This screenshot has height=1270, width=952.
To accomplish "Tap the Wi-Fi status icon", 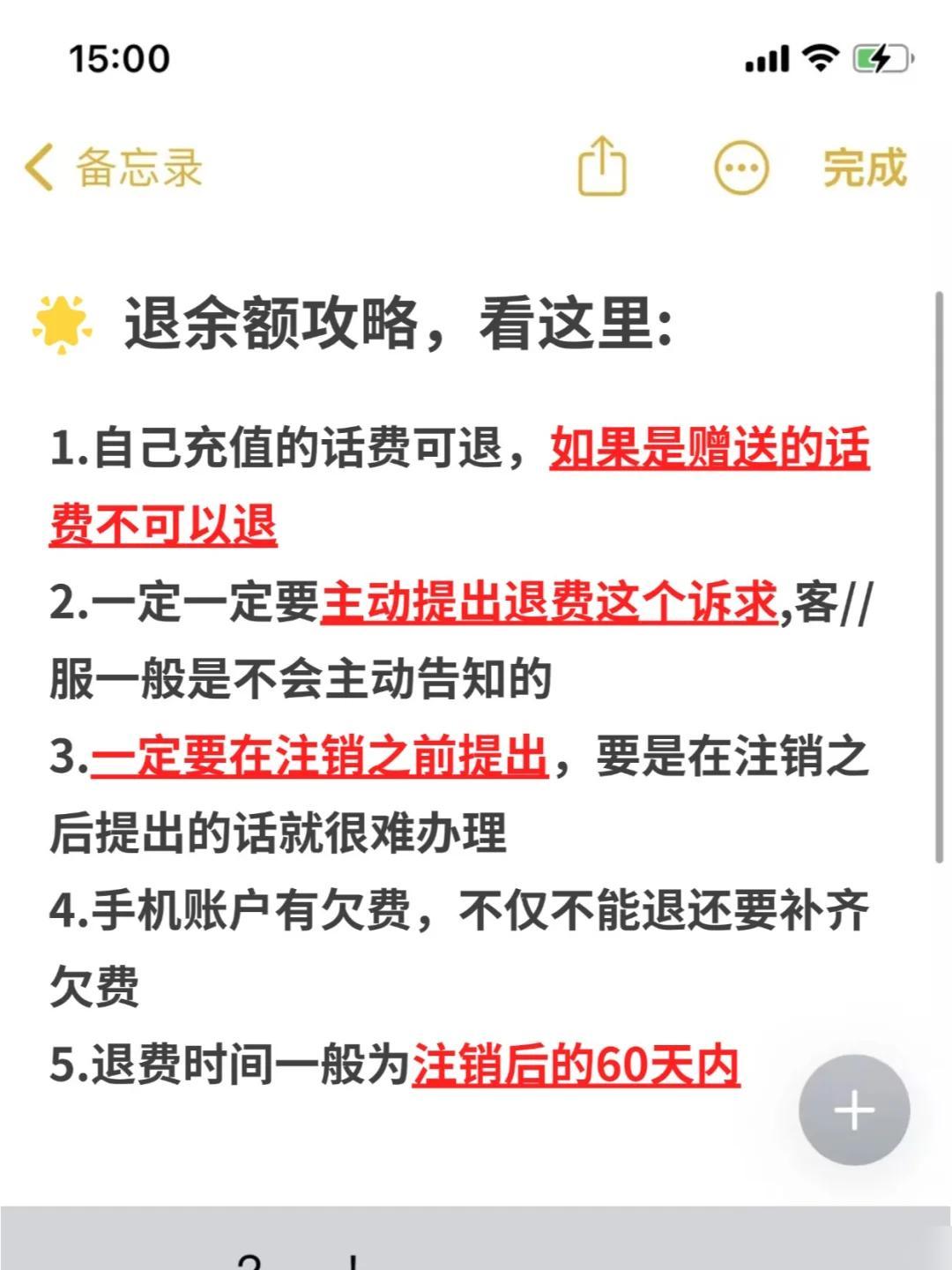I will tap(822, 56).
